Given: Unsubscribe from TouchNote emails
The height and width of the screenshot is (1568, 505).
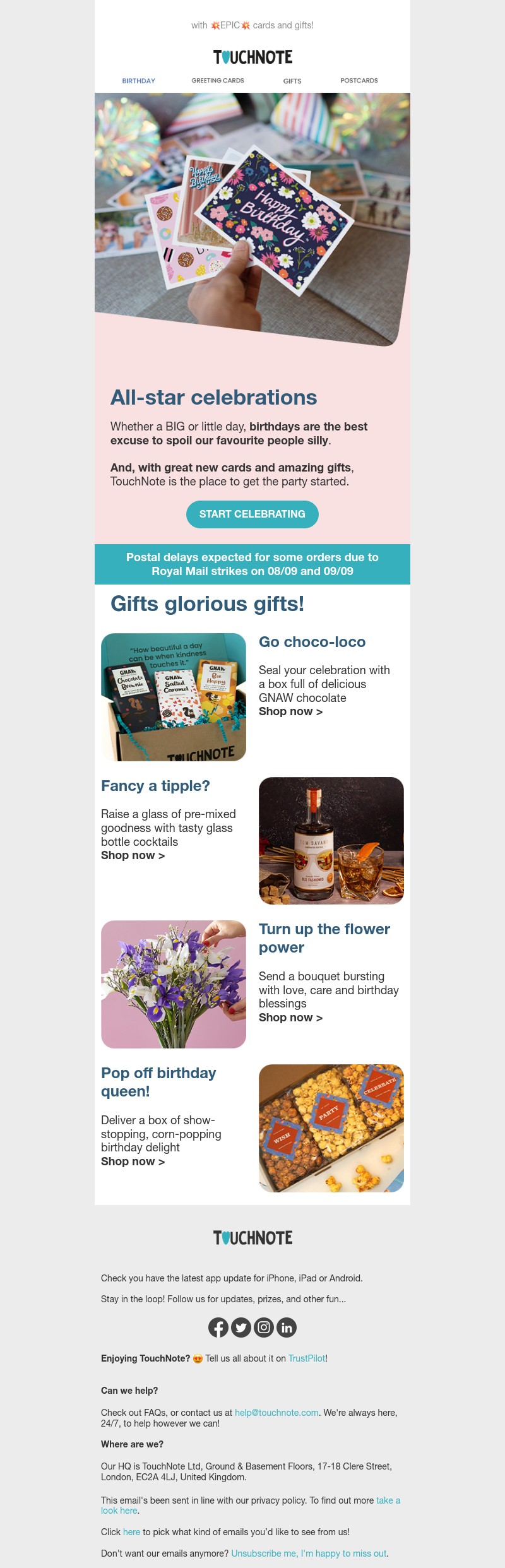Looking at the screenshot, I should click(309, 1553).
